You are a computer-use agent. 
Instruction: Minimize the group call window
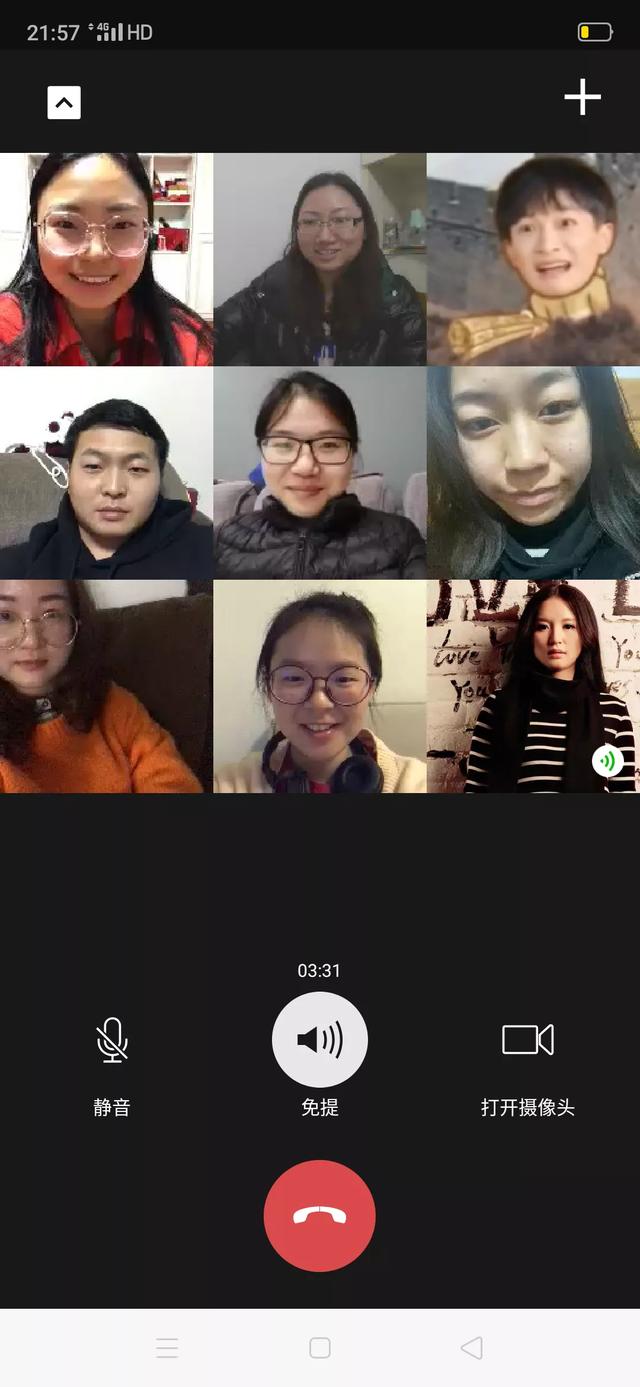pos(64,103)
